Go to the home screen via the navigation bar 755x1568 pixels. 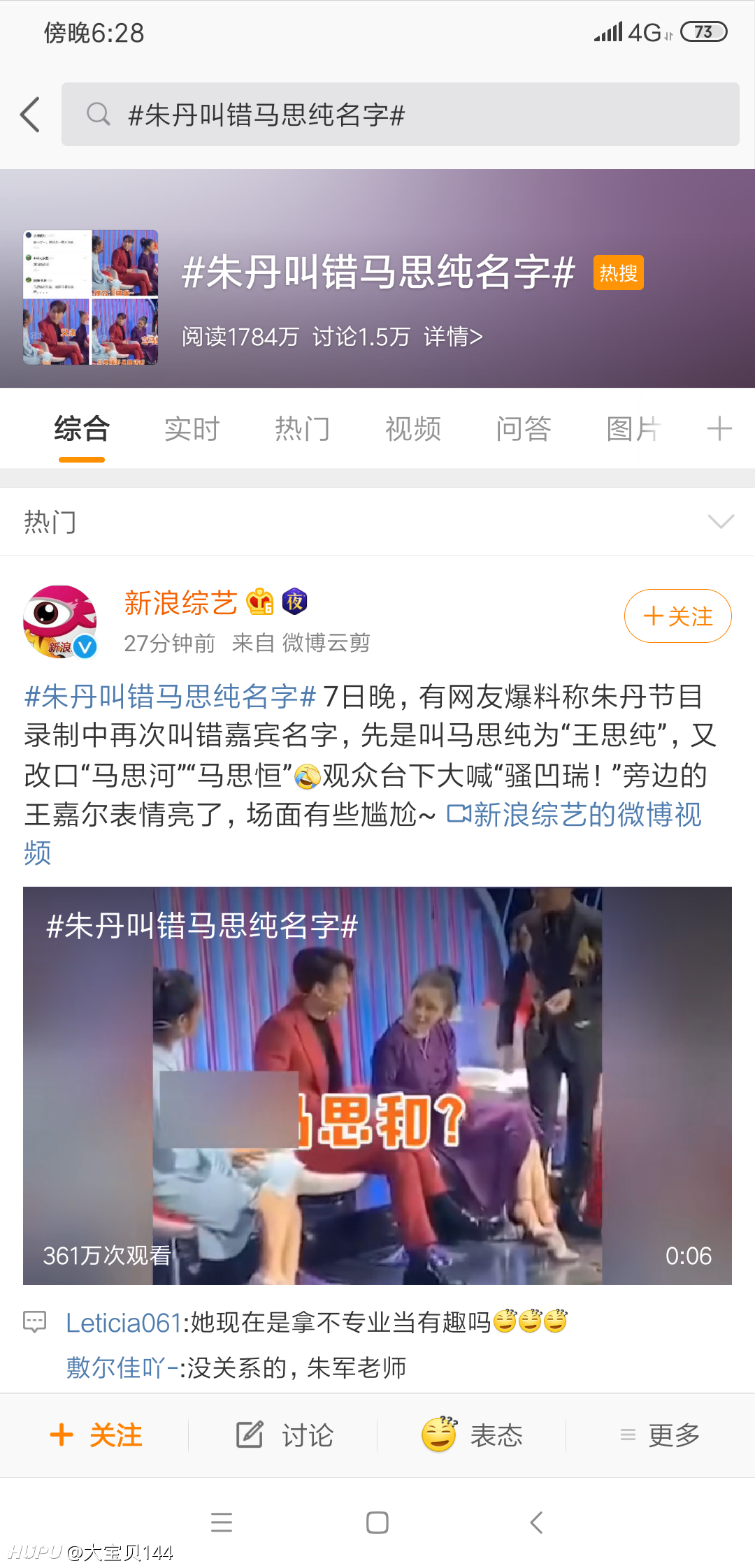(x=377, y=1523)
